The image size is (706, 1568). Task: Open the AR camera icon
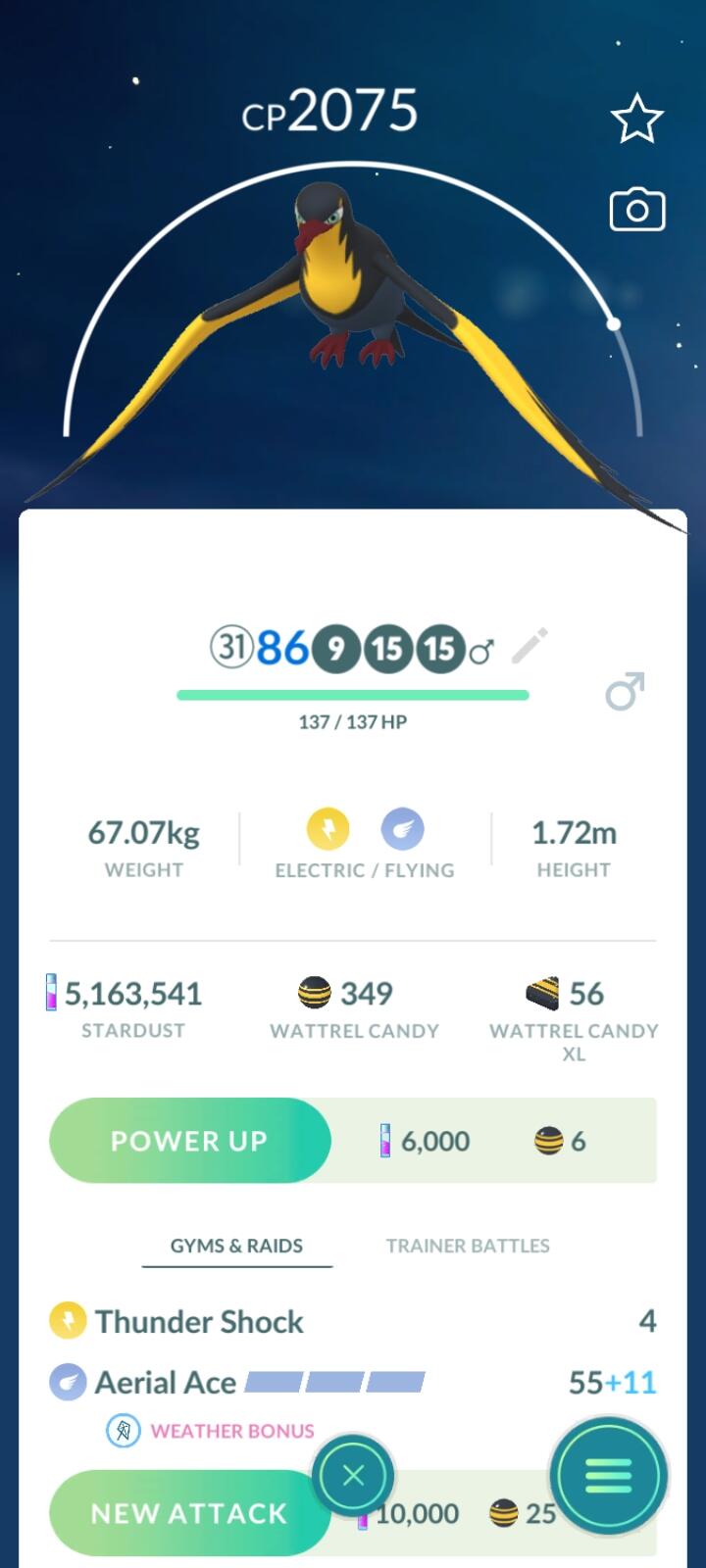(x=637, y=210)
